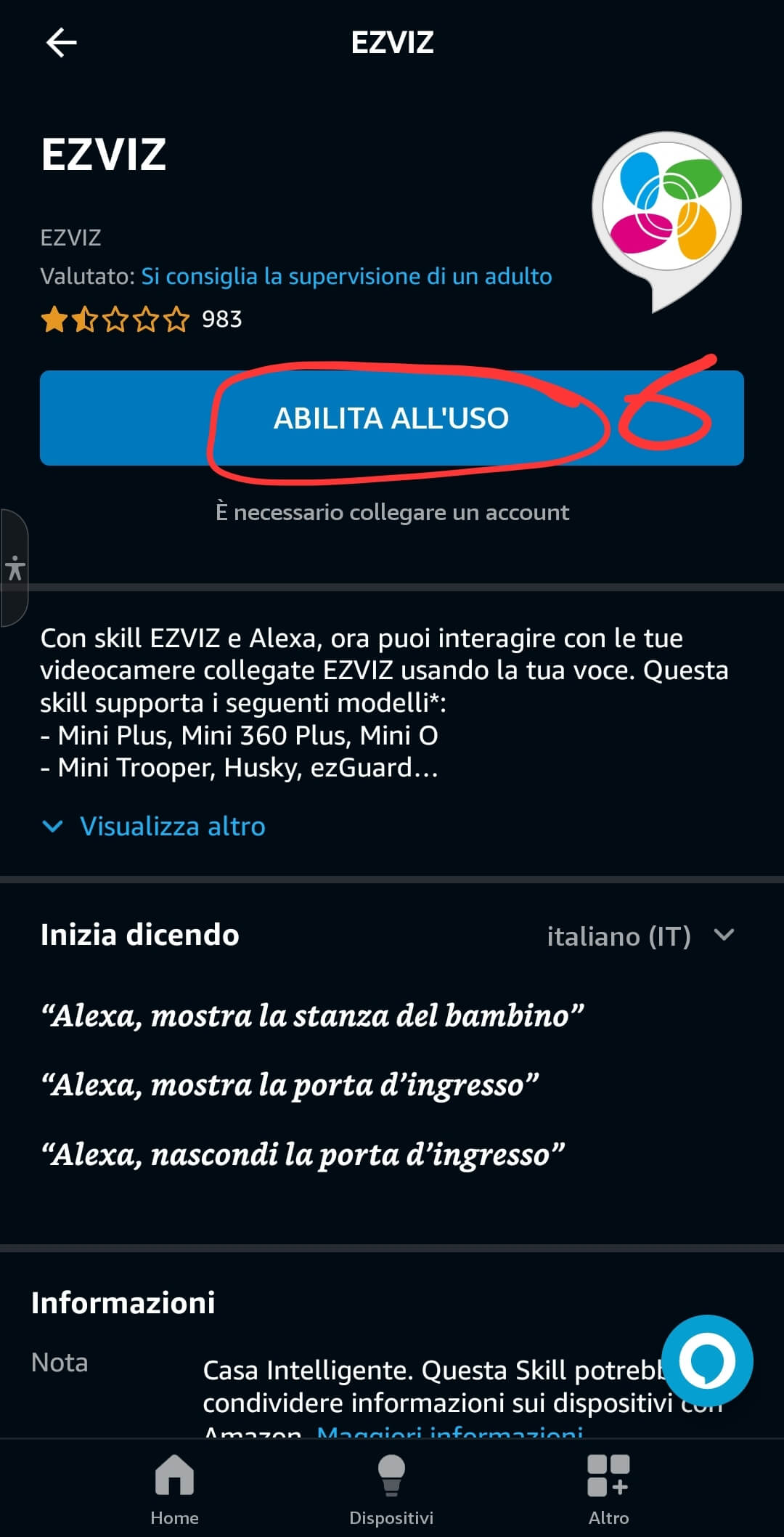Activate the Alexa voice floating button
The height and width of the screenshot is (1537, 784).
coord(706,1360)
